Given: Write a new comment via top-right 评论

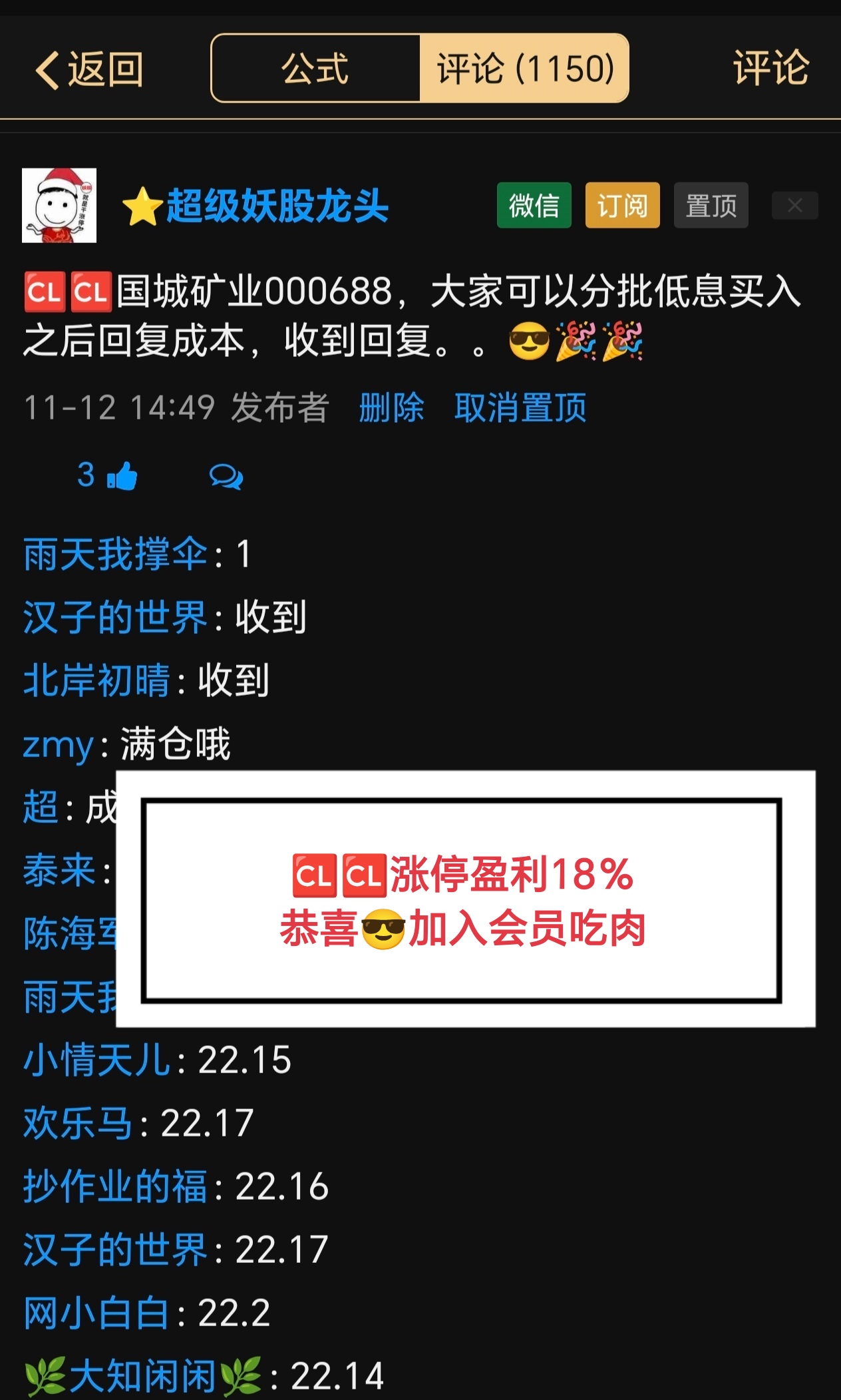Looking at the screenshot, I should pos(770,69).
